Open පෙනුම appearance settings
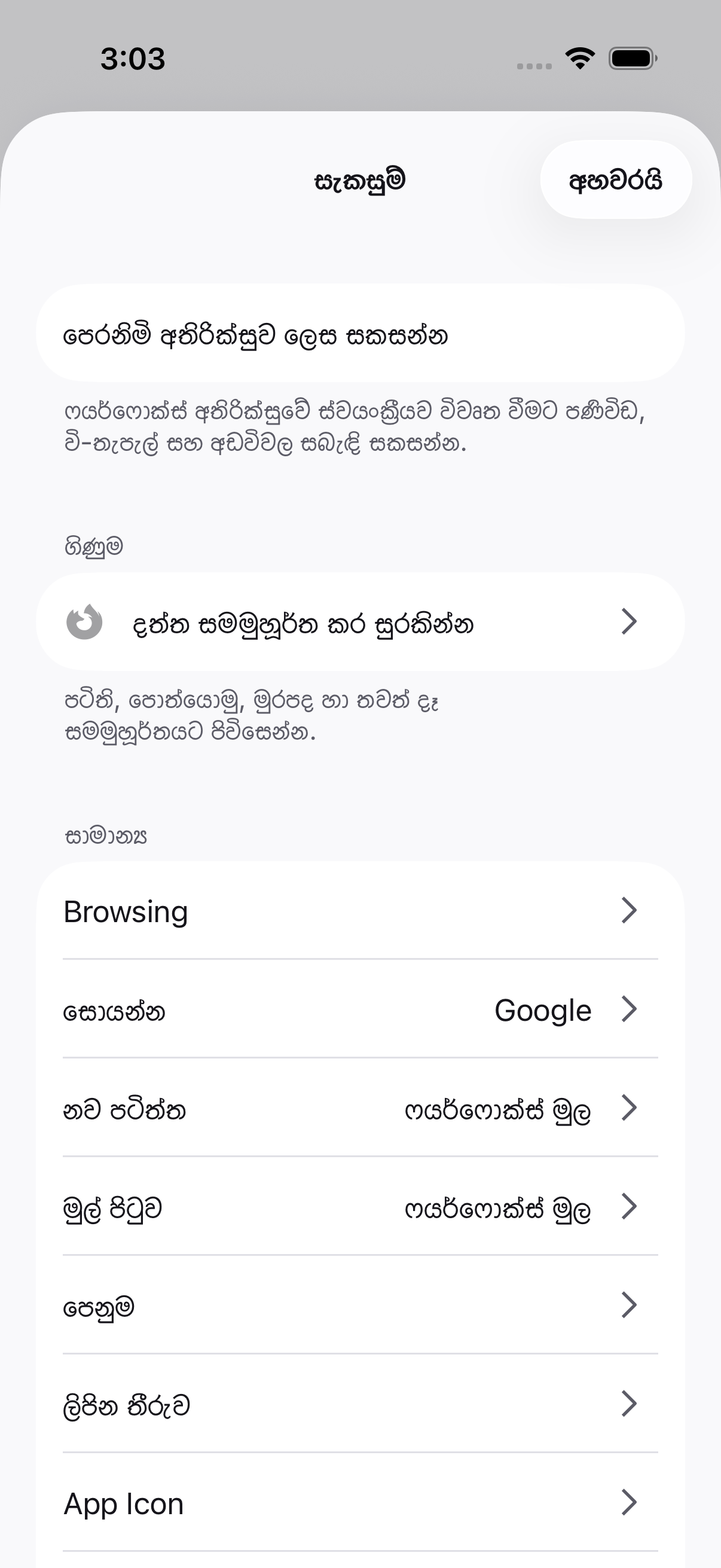 coord(360,1305)
